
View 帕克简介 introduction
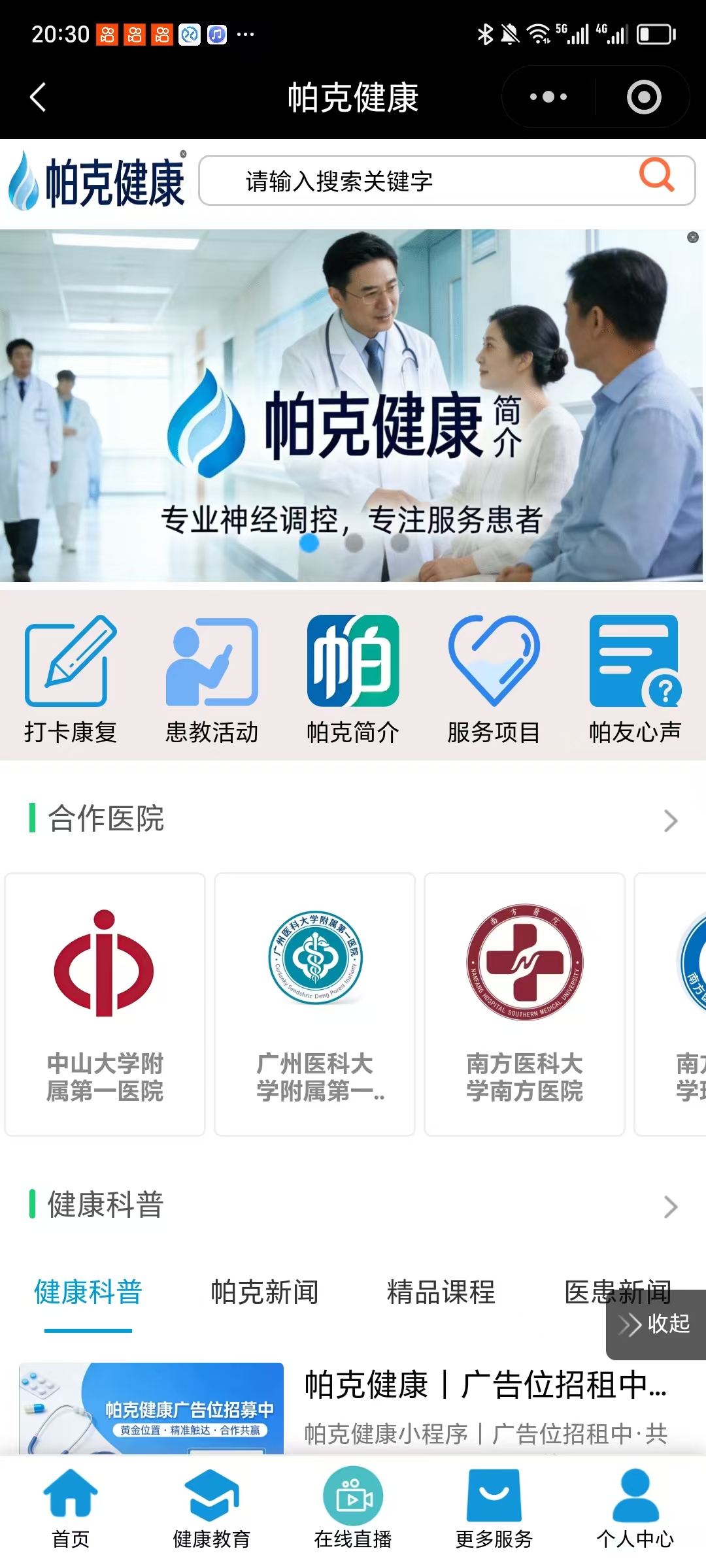click(353, 679)
